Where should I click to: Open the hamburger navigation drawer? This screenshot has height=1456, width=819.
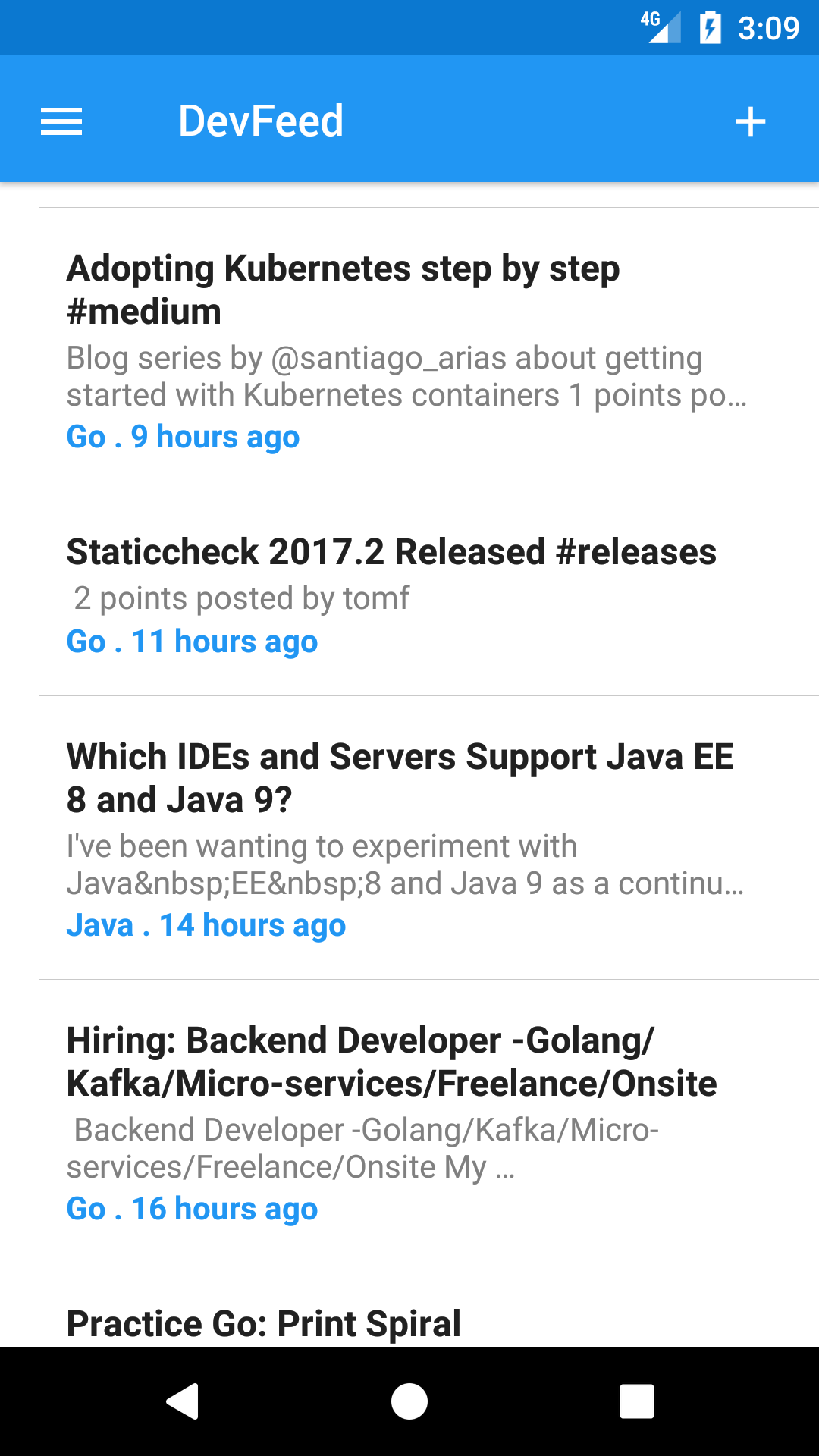(61, 121)
